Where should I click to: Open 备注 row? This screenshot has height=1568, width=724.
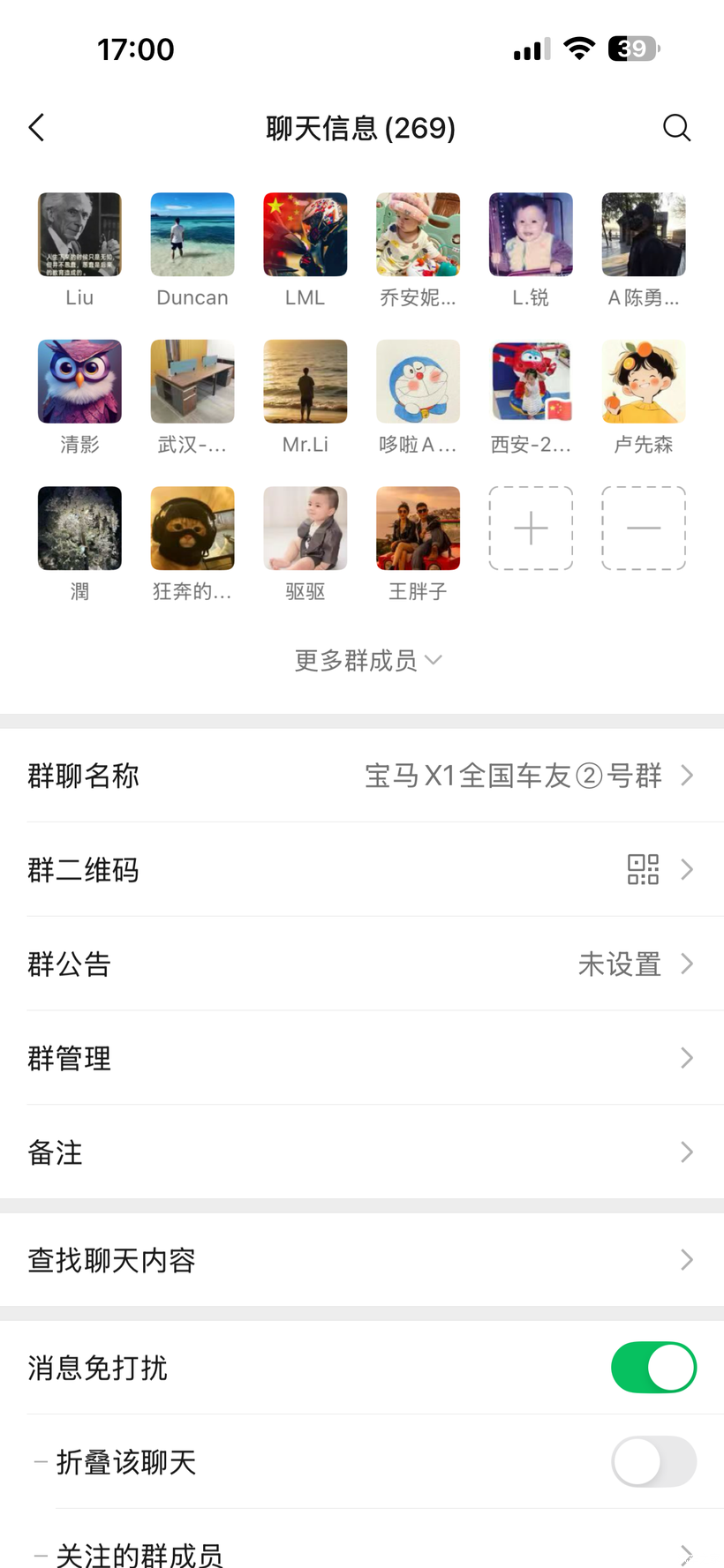pos(362,1152)
